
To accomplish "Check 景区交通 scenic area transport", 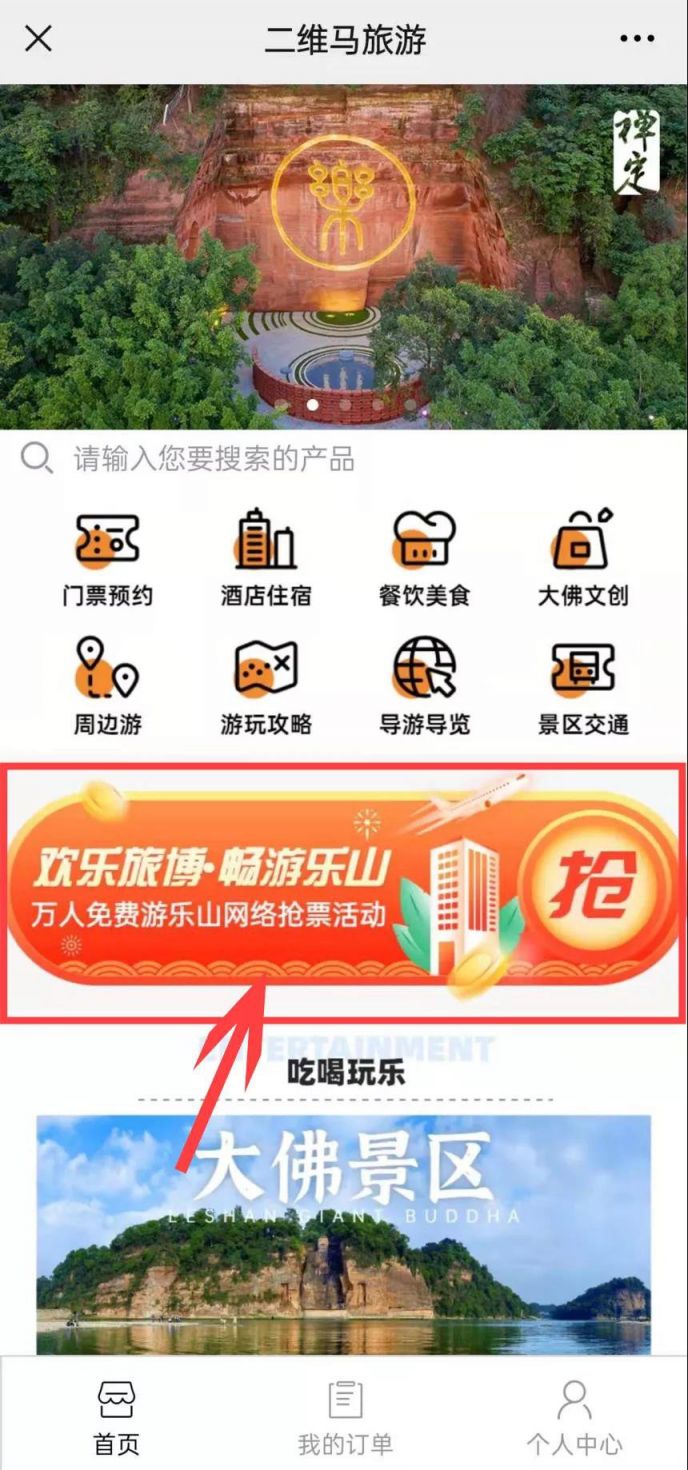I will pos(583,686).
